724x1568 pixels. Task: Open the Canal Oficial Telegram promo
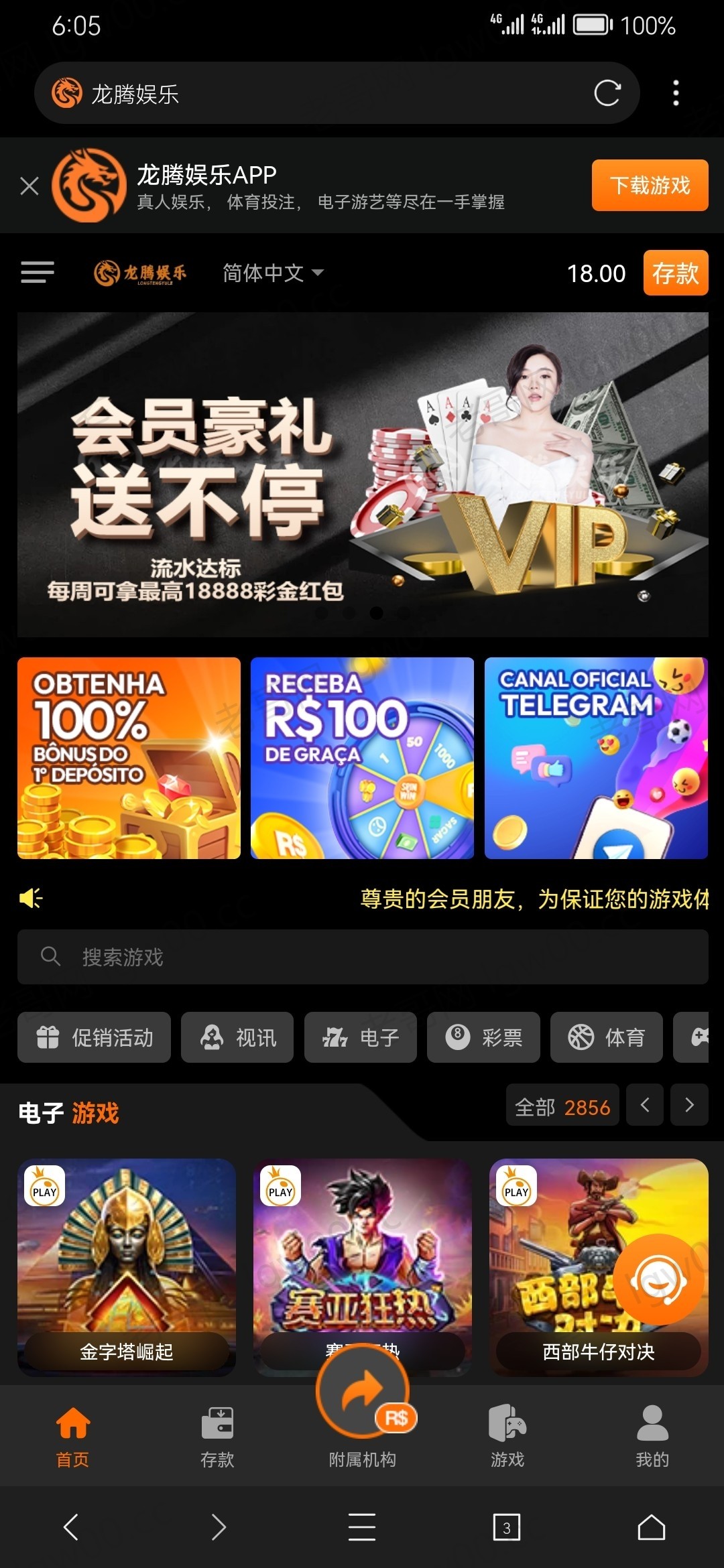[x=596, y=758]
